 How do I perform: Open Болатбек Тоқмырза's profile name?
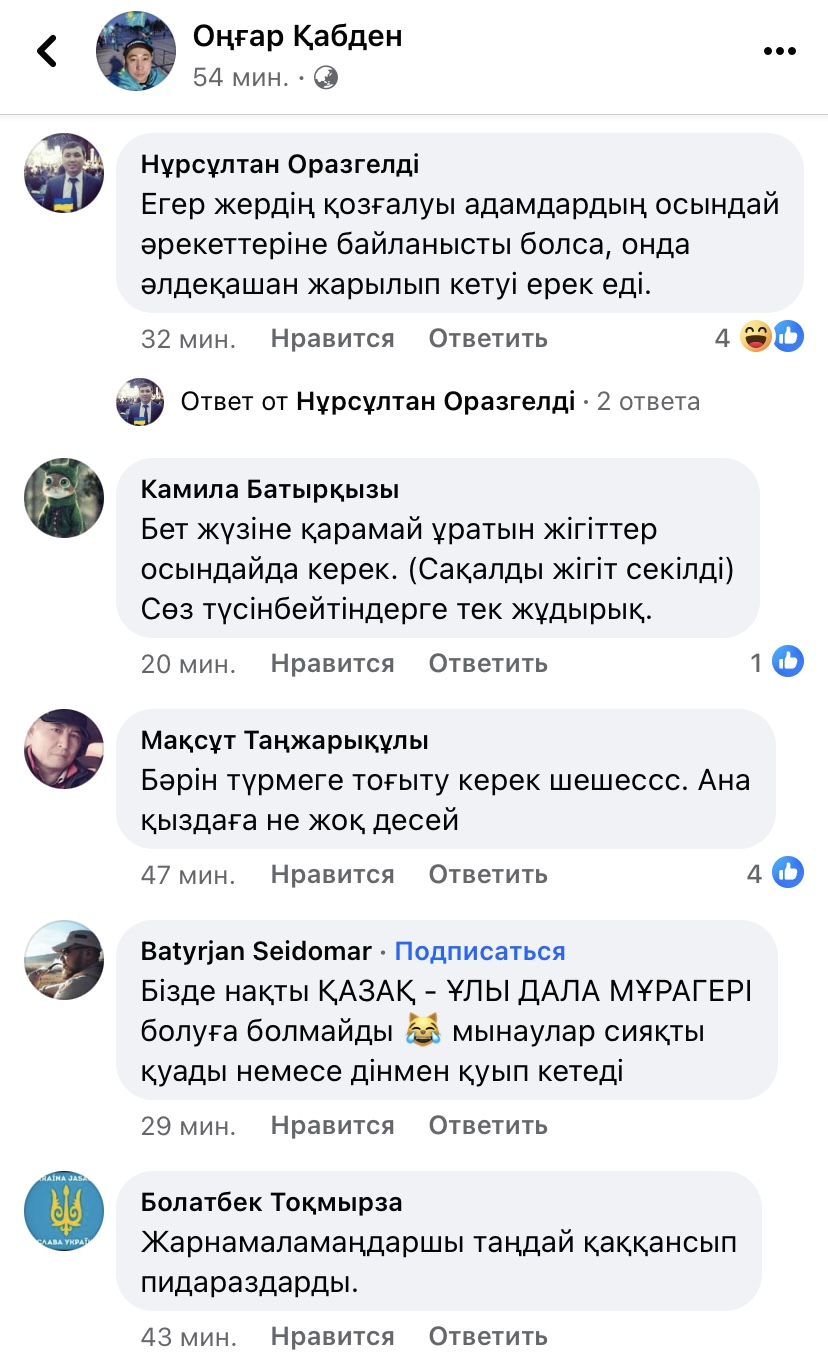click(271, 1201)
